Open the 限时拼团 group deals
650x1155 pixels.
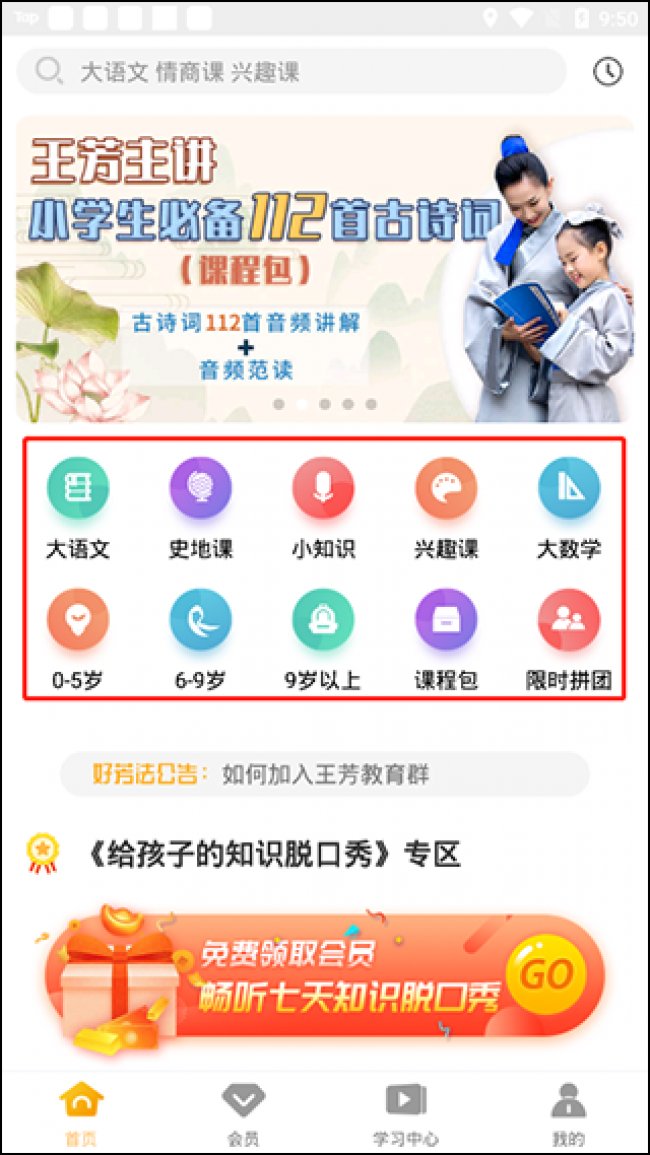click(569, 637)
